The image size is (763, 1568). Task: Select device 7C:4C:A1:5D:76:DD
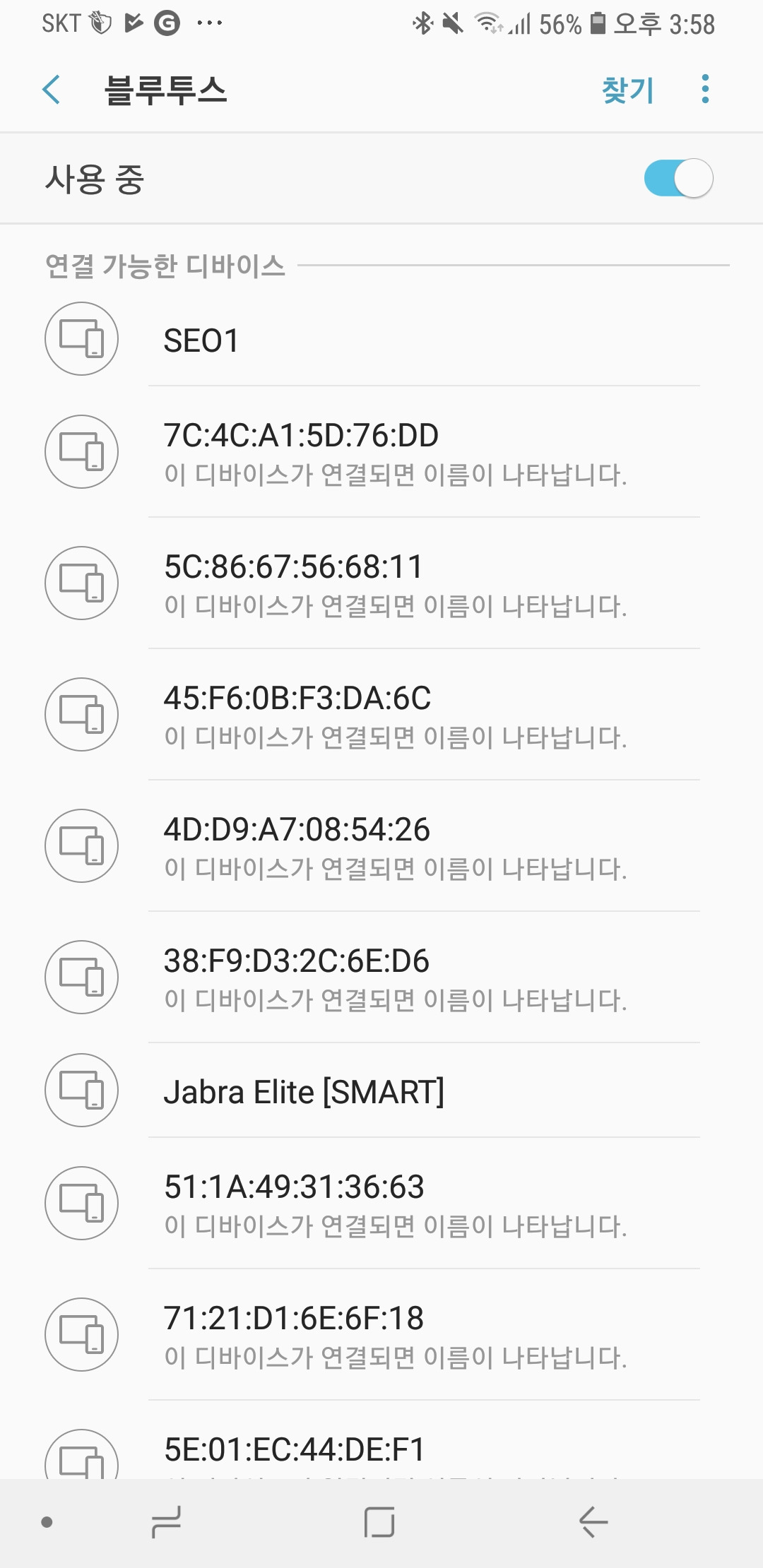click(x=381, y=452)
